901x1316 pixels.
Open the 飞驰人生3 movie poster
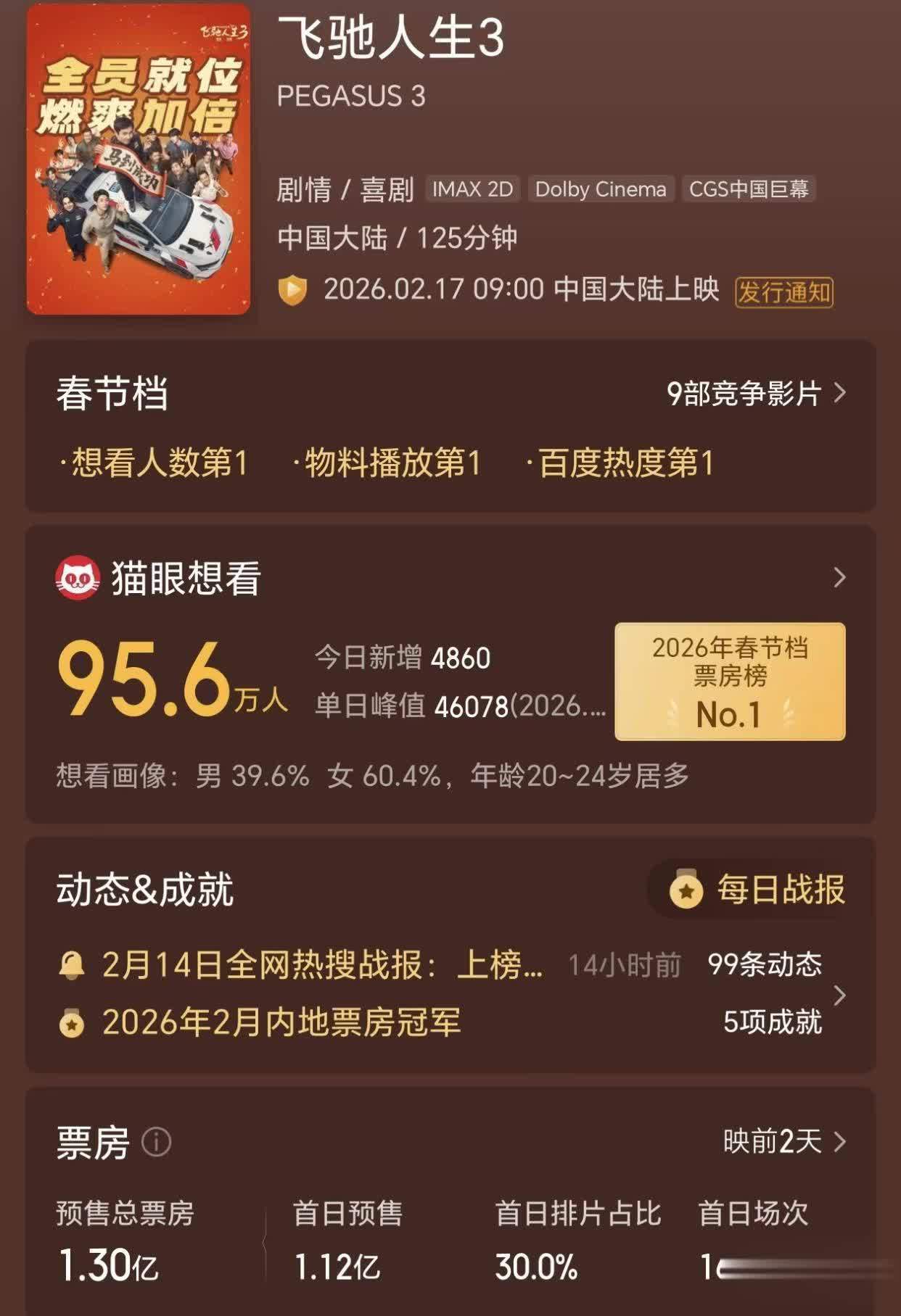(139, 161)
